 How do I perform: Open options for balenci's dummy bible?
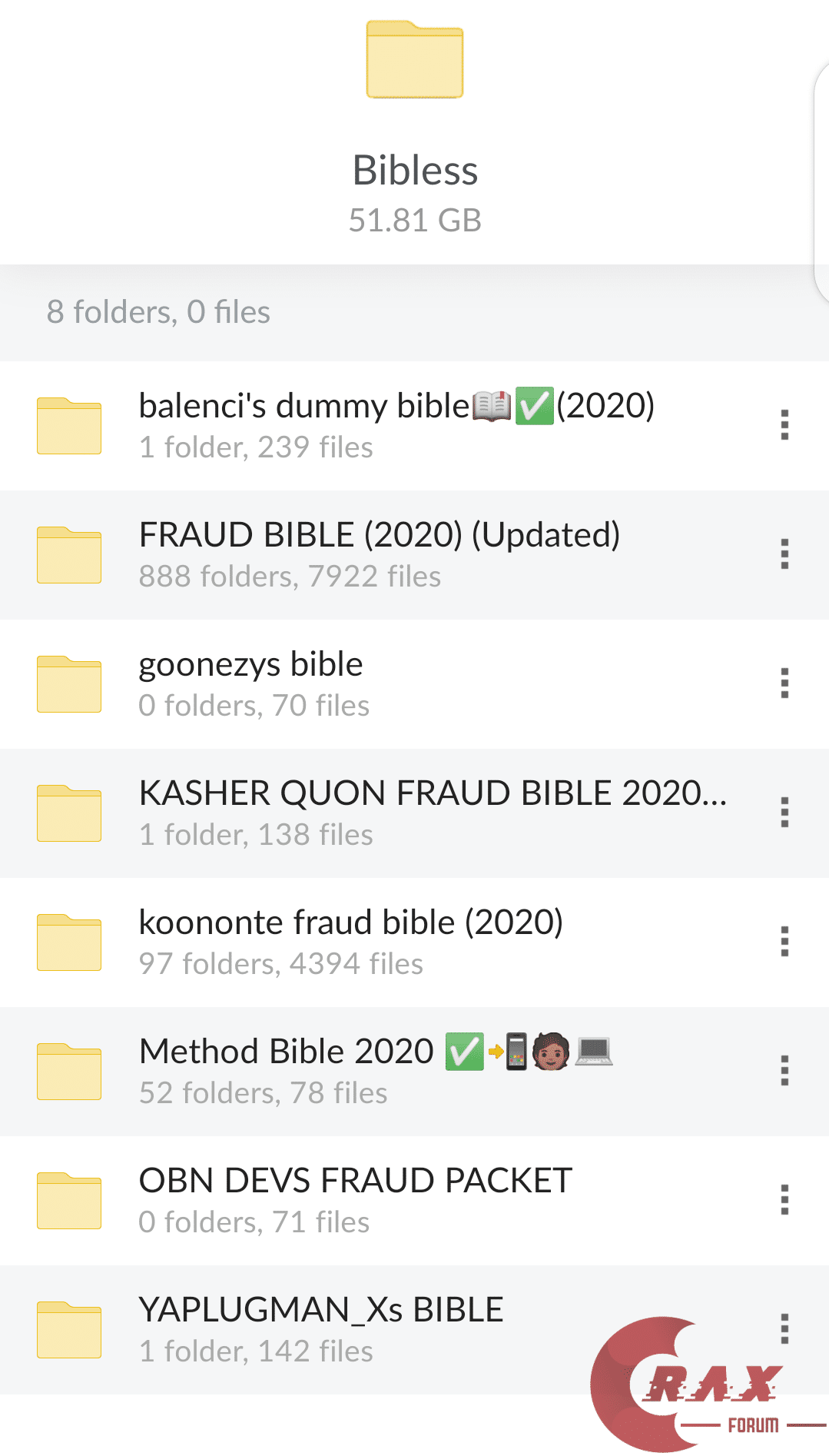pos(784,425)
